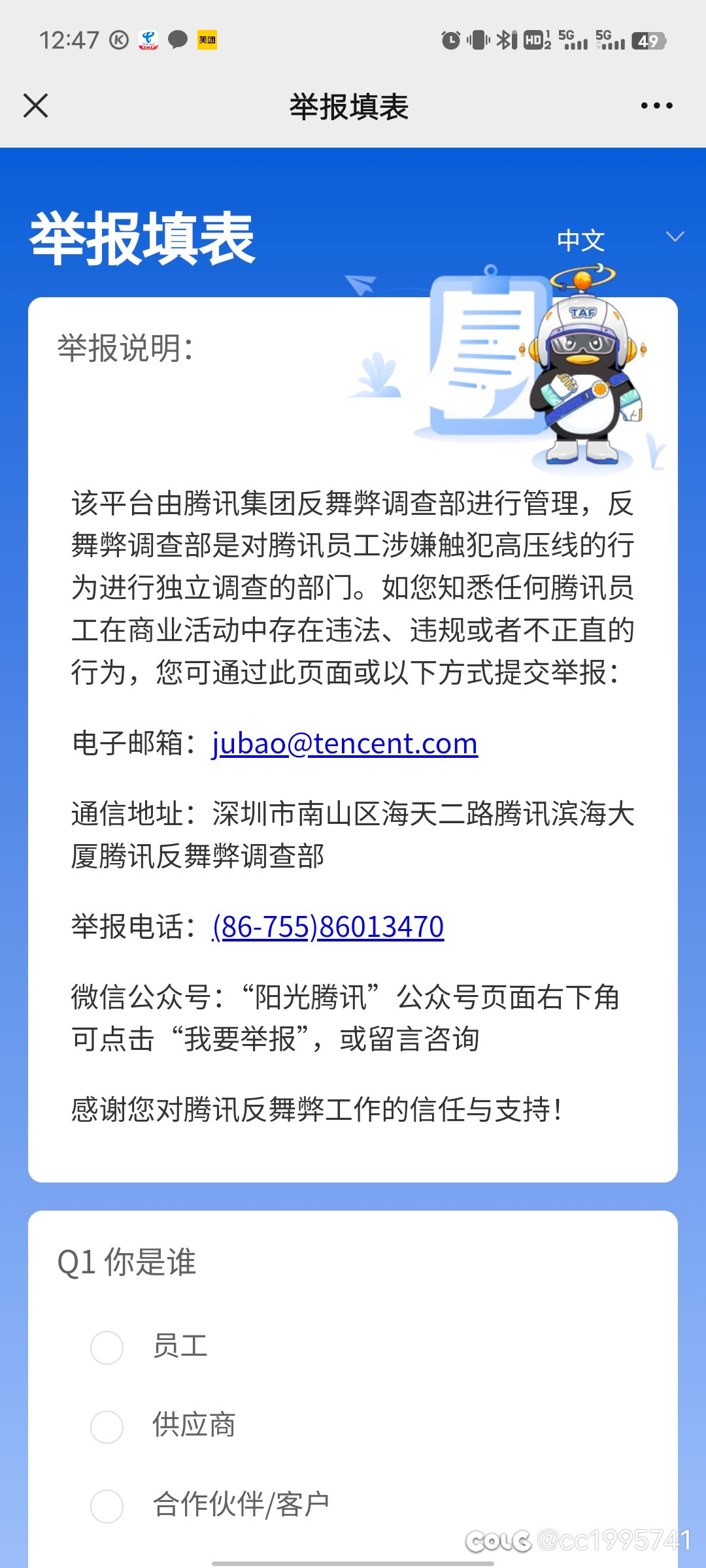Pick 合作伙伴/客户 as your identity
The height and width of the screenshot is (1568, 706).
[x=107, y=1506]
